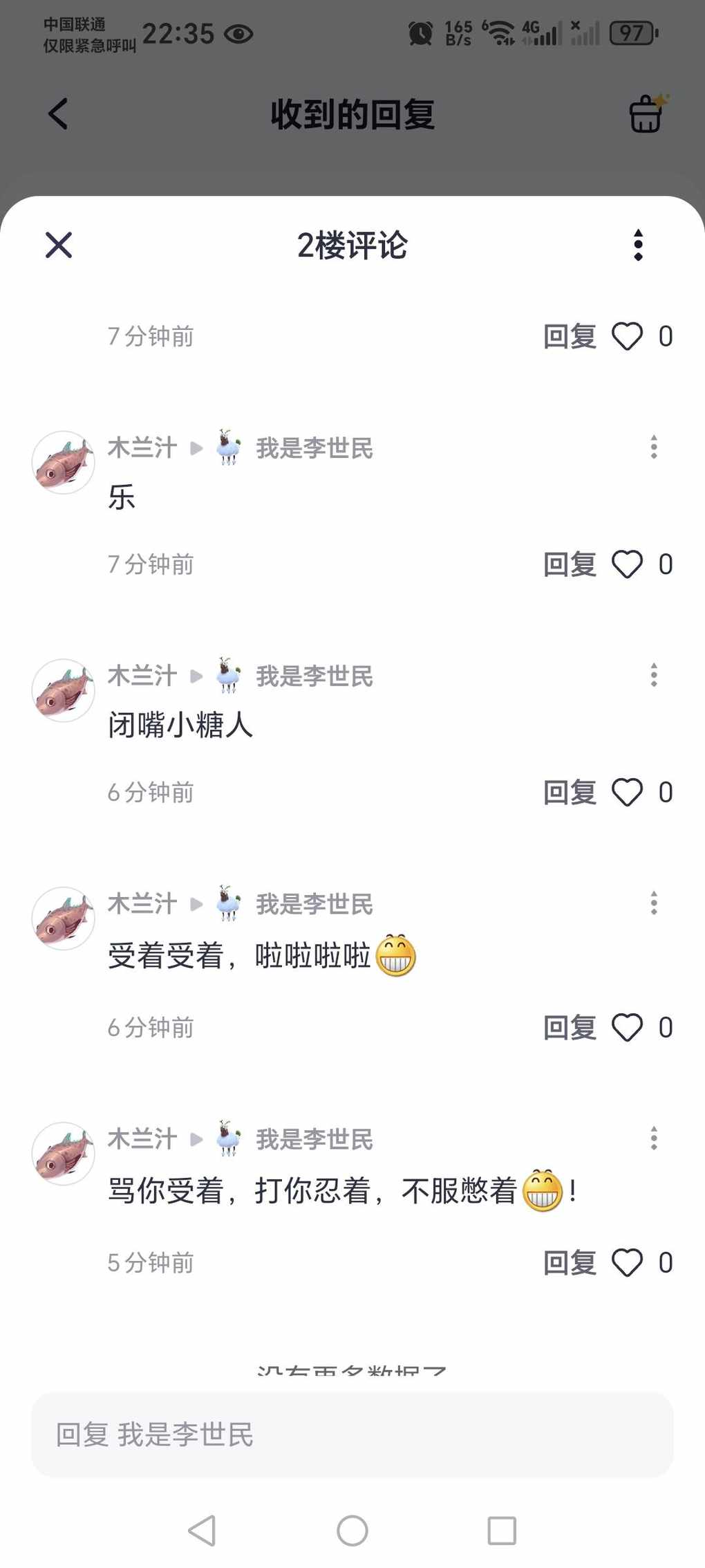Image resolution: width=705 pixels, height=1568 pixels.
Task: Open options for the comment "受着受着，啦啦啦啦"
Action: click(x=653, y=903)
